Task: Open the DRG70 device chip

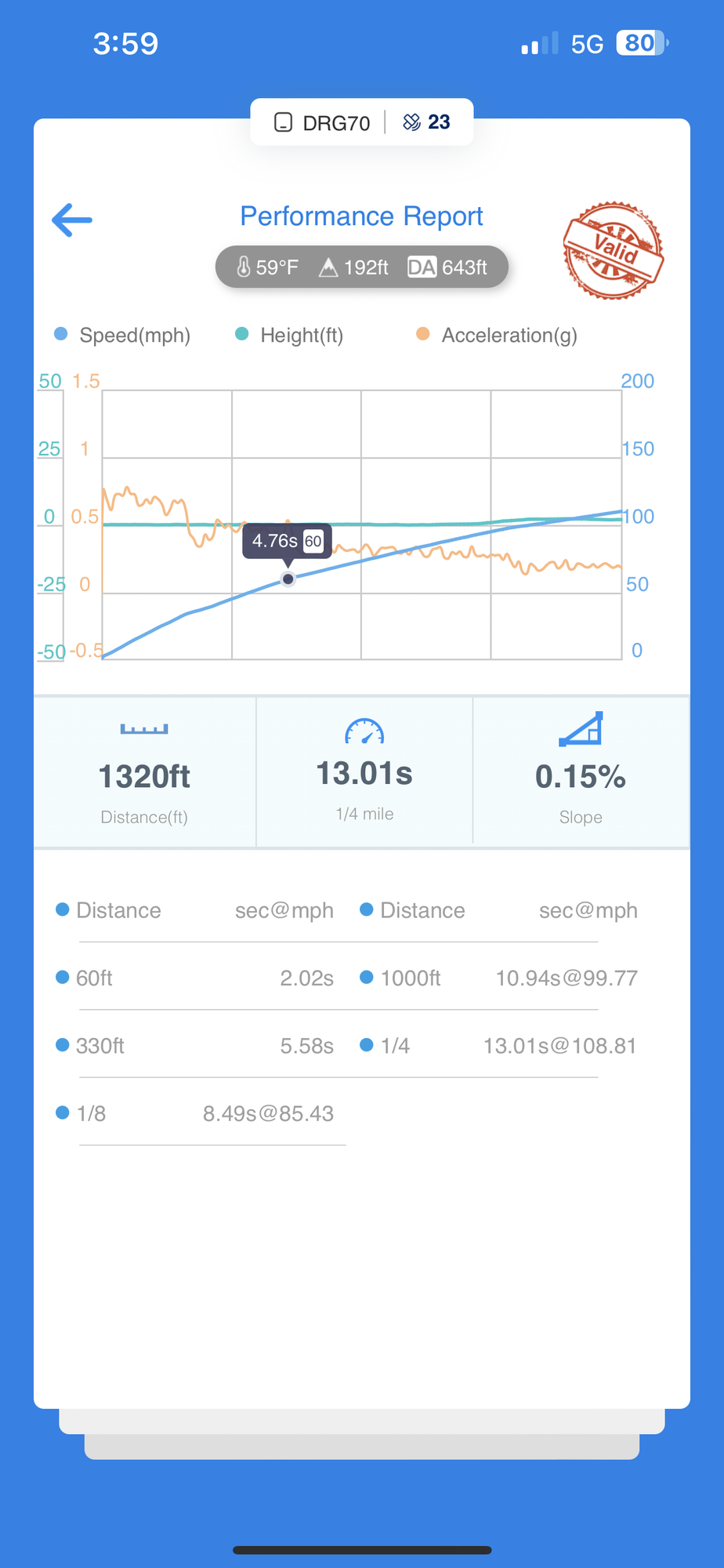Action: click(x=322, y=123)
